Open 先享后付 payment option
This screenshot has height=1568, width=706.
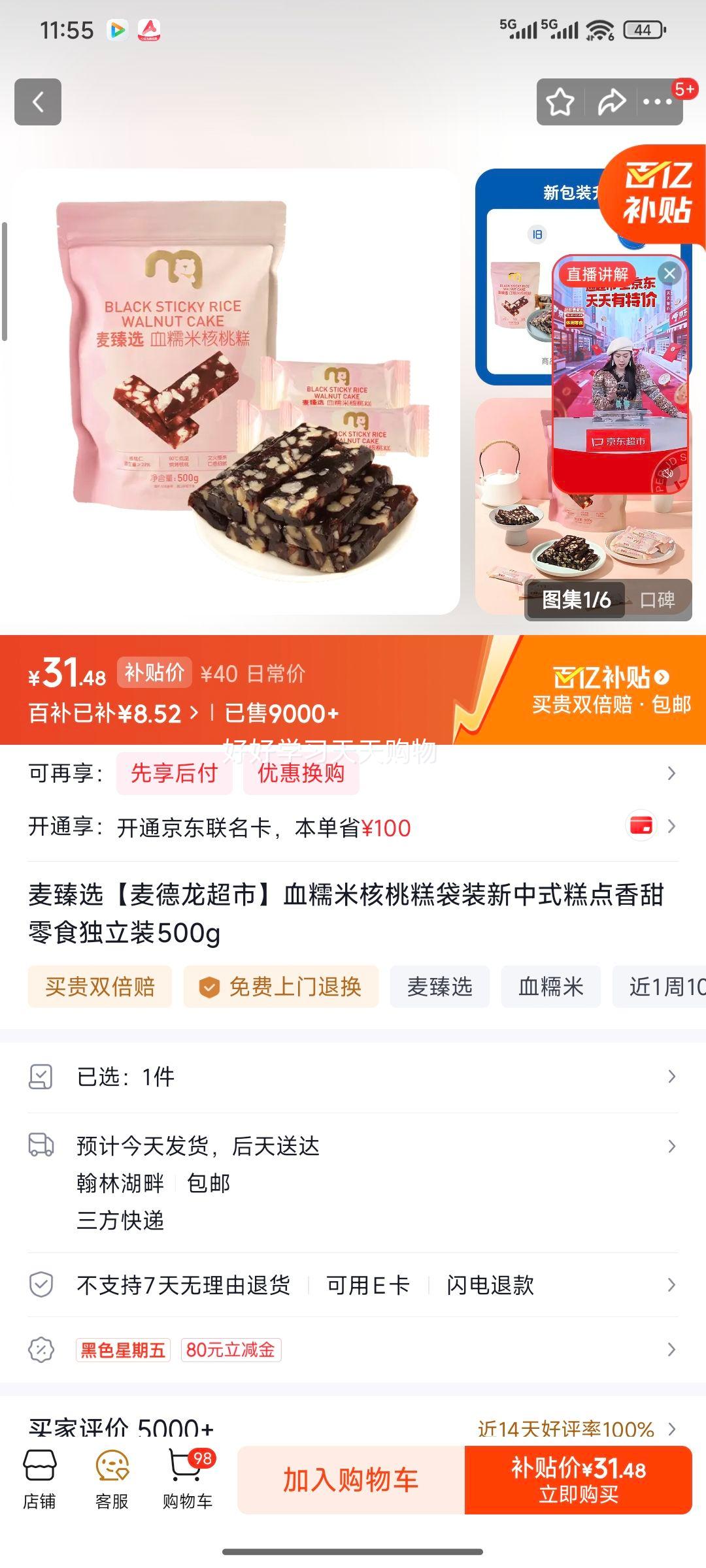pos(173,774)
